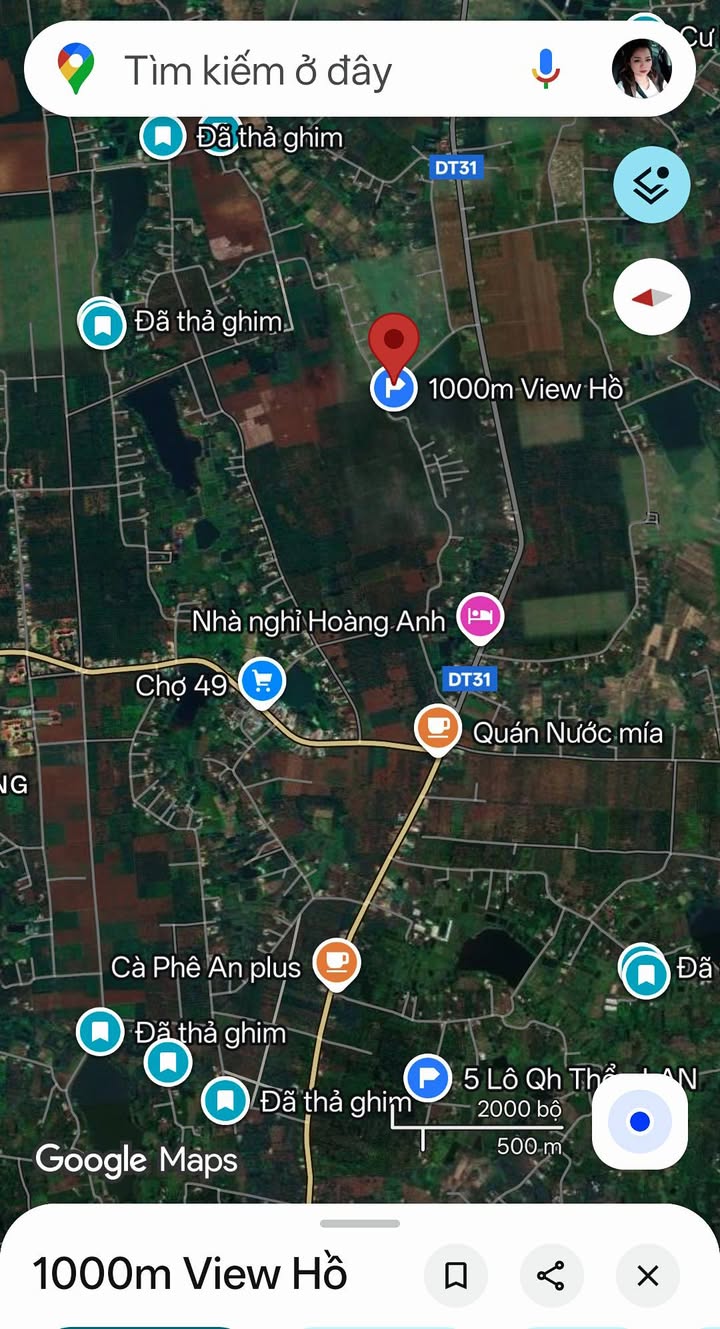Start voice search with the microphone
720x1329 pixels.
(x=545, y=69)
